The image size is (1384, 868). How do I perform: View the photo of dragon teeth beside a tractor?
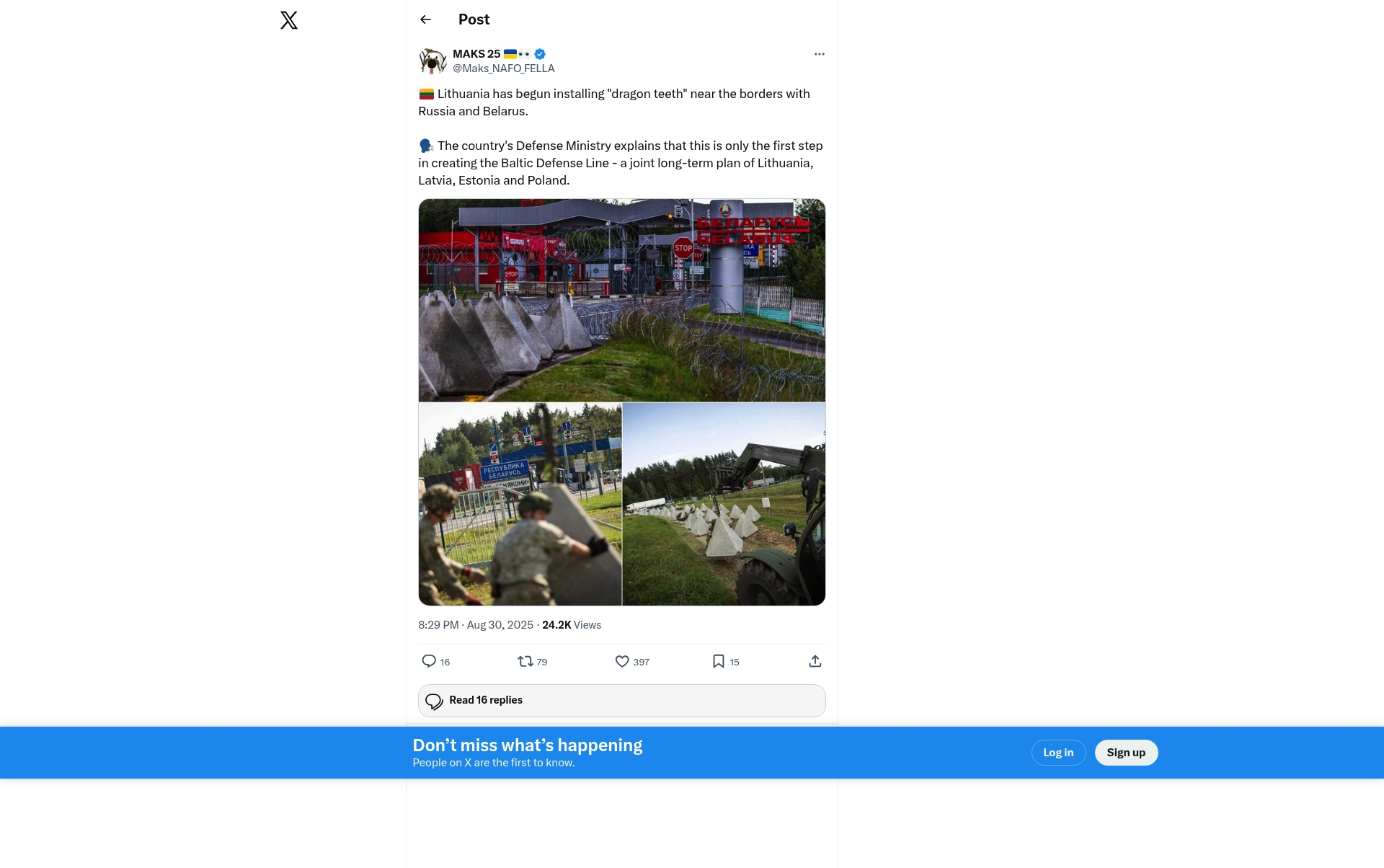(x=724, y=504)
